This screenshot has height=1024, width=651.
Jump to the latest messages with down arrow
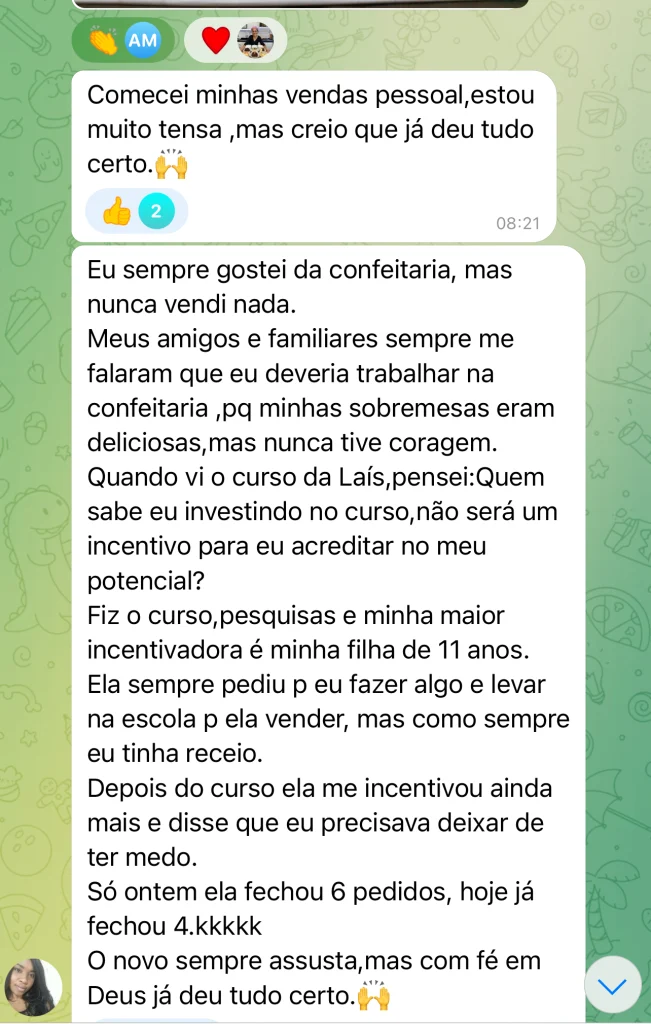612,985
